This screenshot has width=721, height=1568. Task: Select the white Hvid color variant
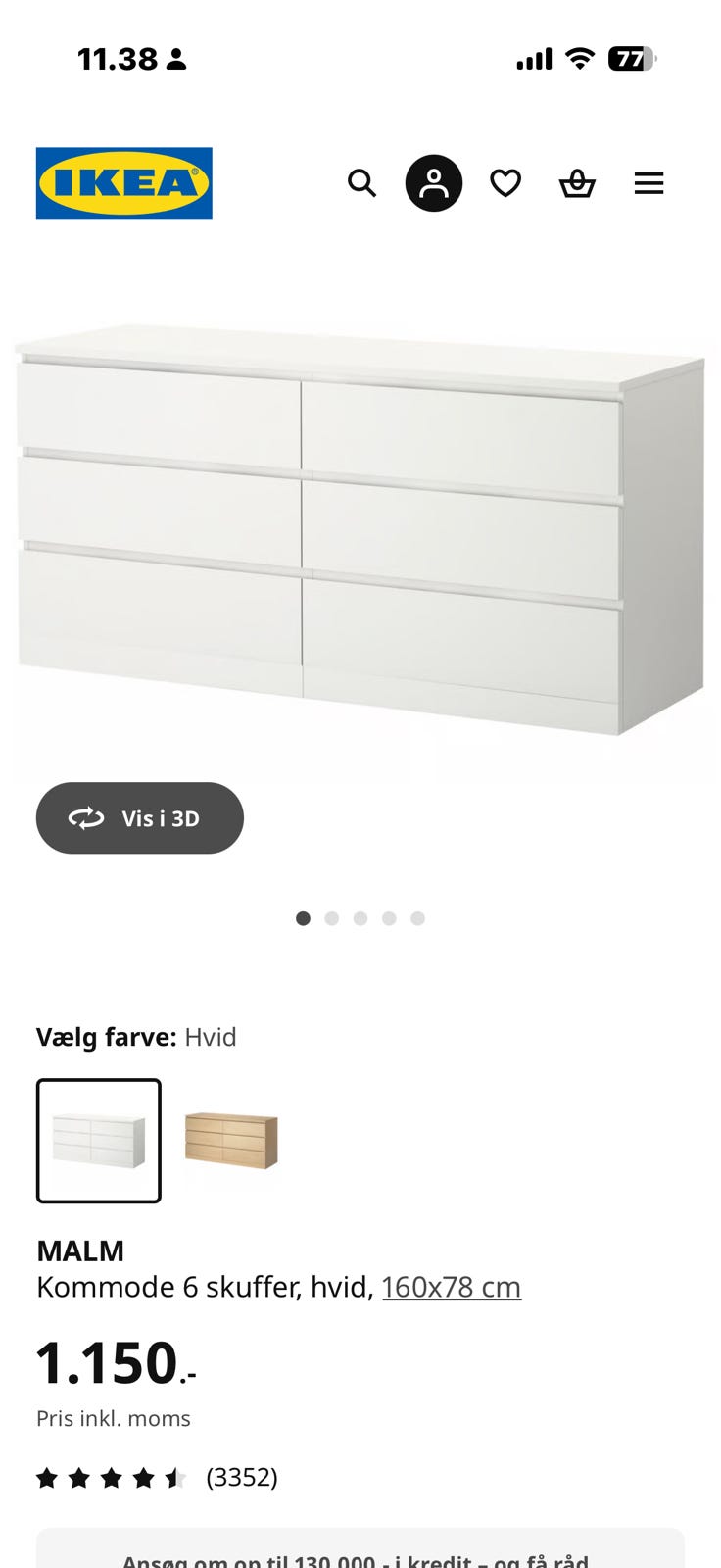point(98,1142)
